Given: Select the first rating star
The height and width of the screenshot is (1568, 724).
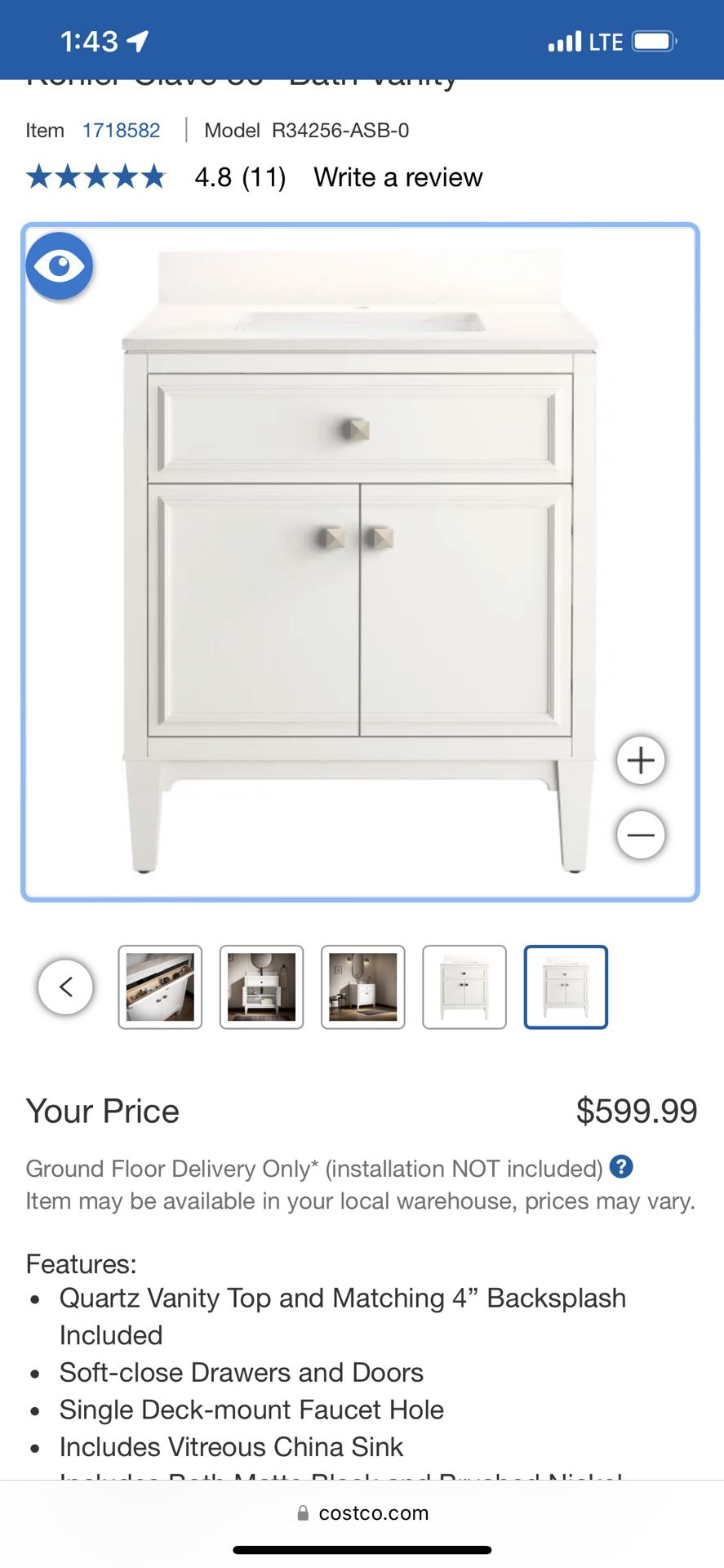Looking at the screenshot, I should tap(39, 176).
